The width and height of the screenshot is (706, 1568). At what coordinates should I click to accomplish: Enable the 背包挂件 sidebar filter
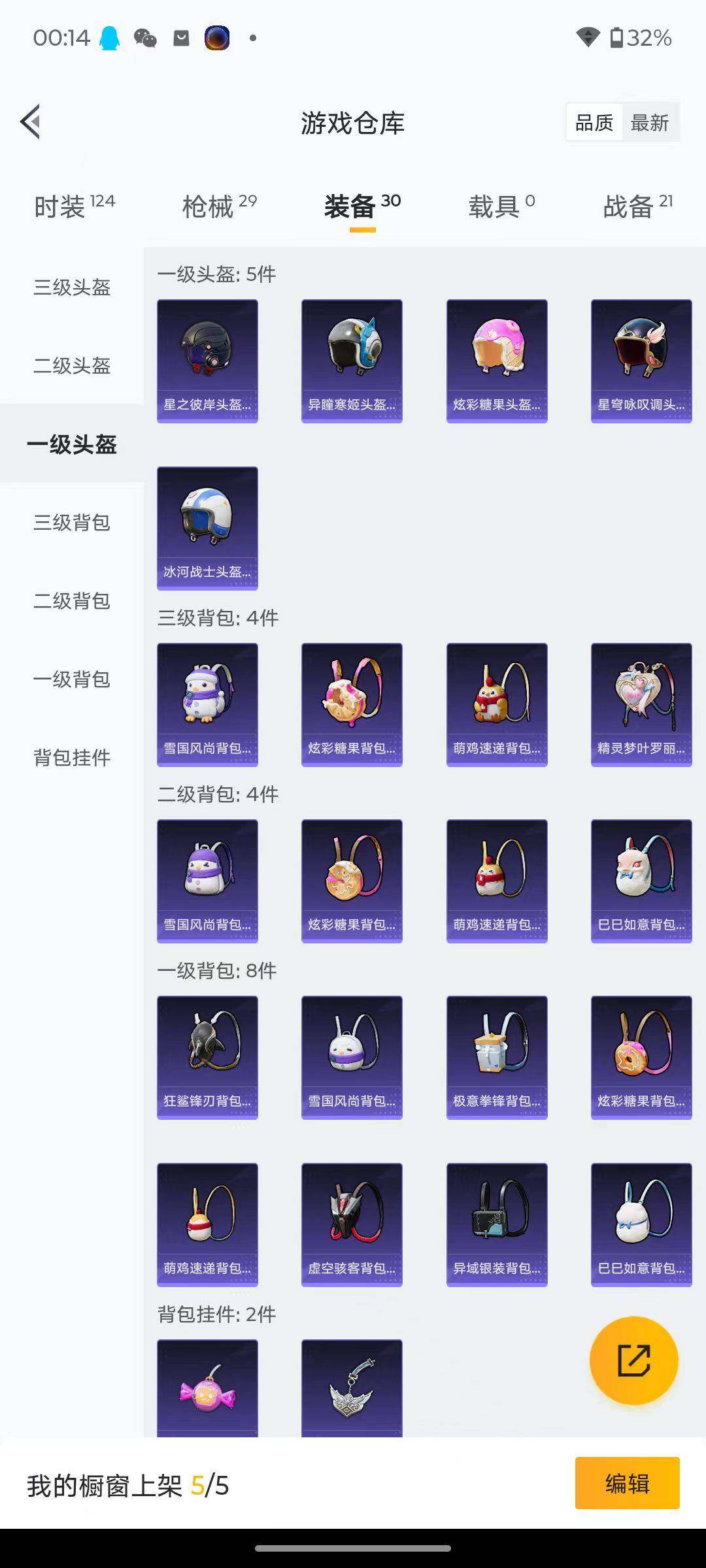coord(72,758)
